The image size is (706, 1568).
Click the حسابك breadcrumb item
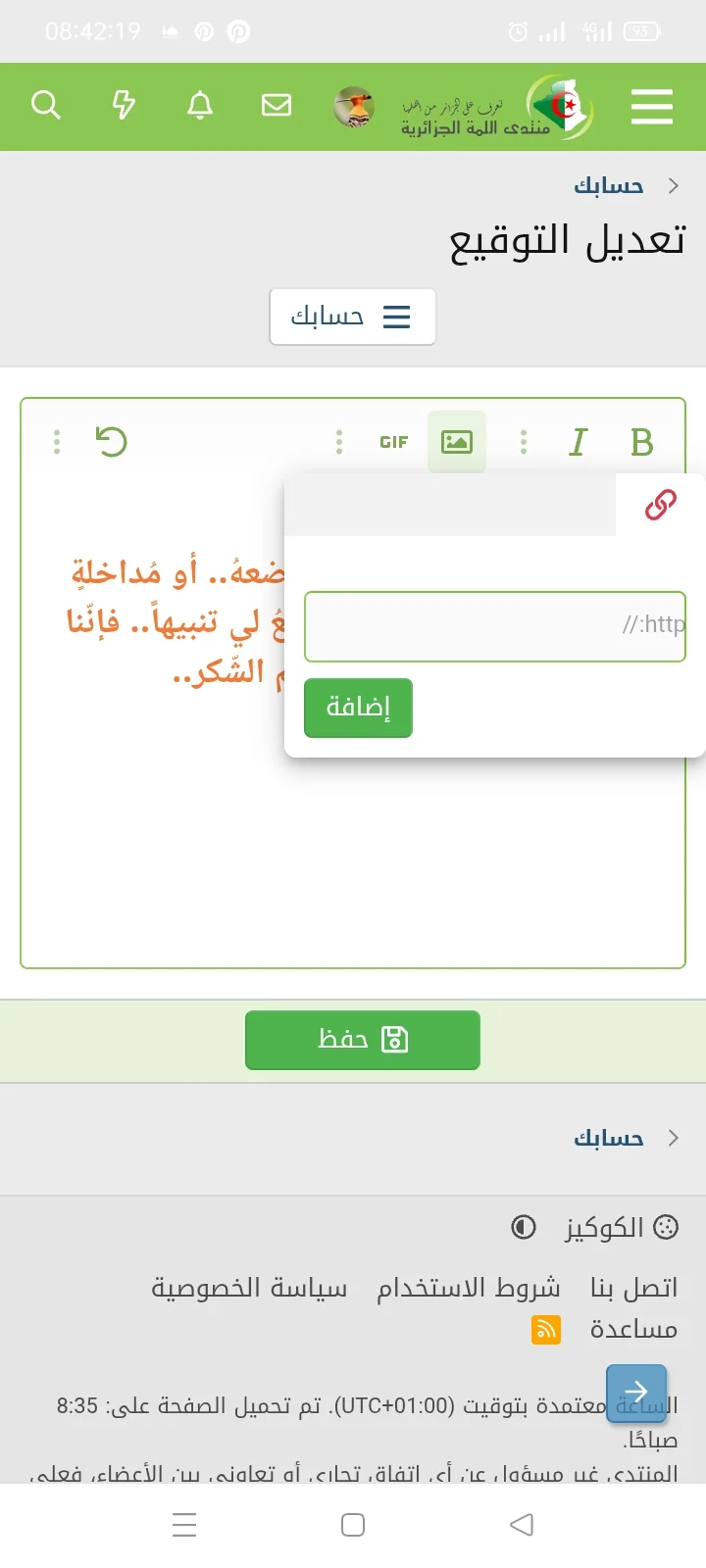609,185
